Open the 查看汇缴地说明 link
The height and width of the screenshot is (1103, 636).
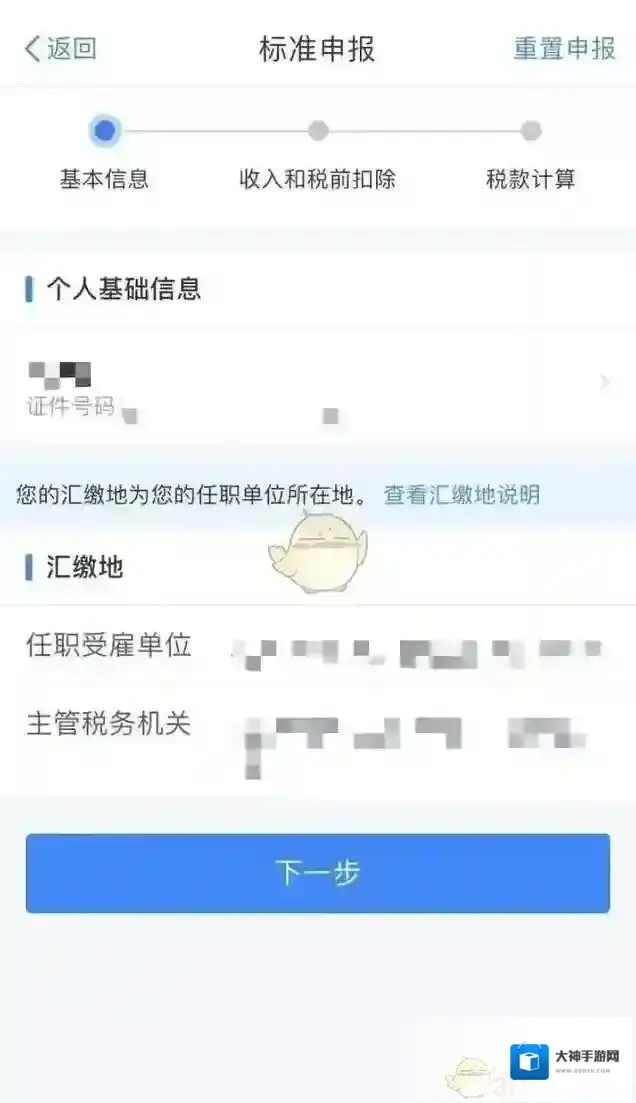click(x=462, y=494)
